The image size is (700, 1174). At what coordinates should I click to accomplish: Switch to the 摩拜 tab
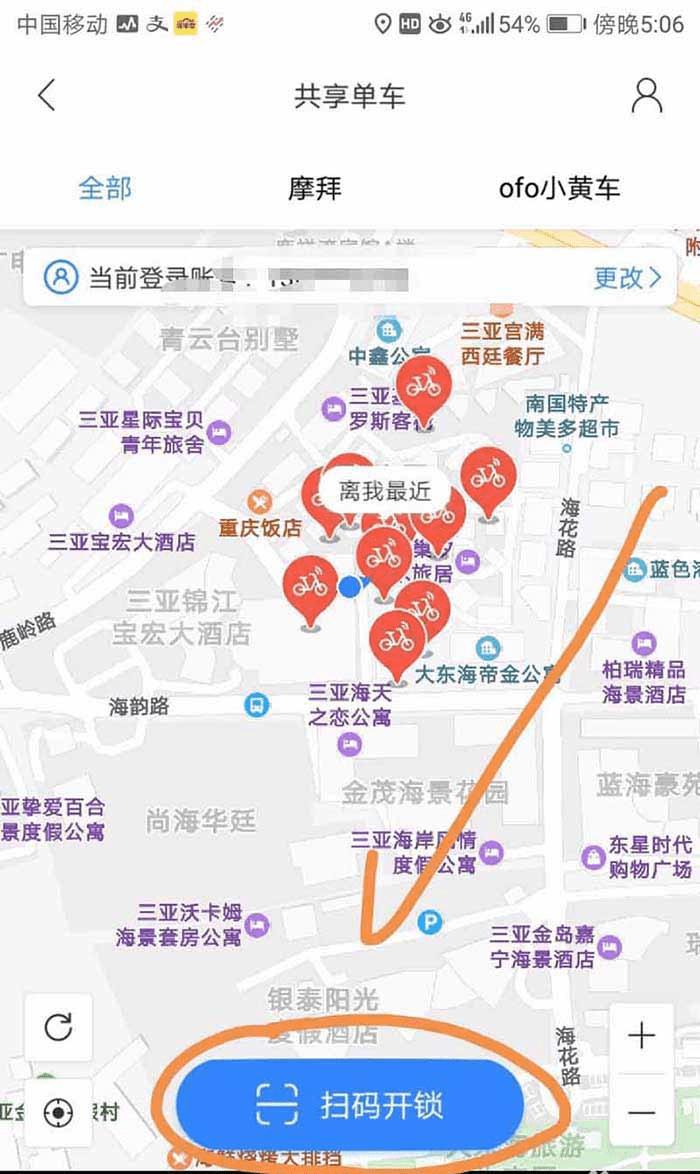click(x=315, y=187)
